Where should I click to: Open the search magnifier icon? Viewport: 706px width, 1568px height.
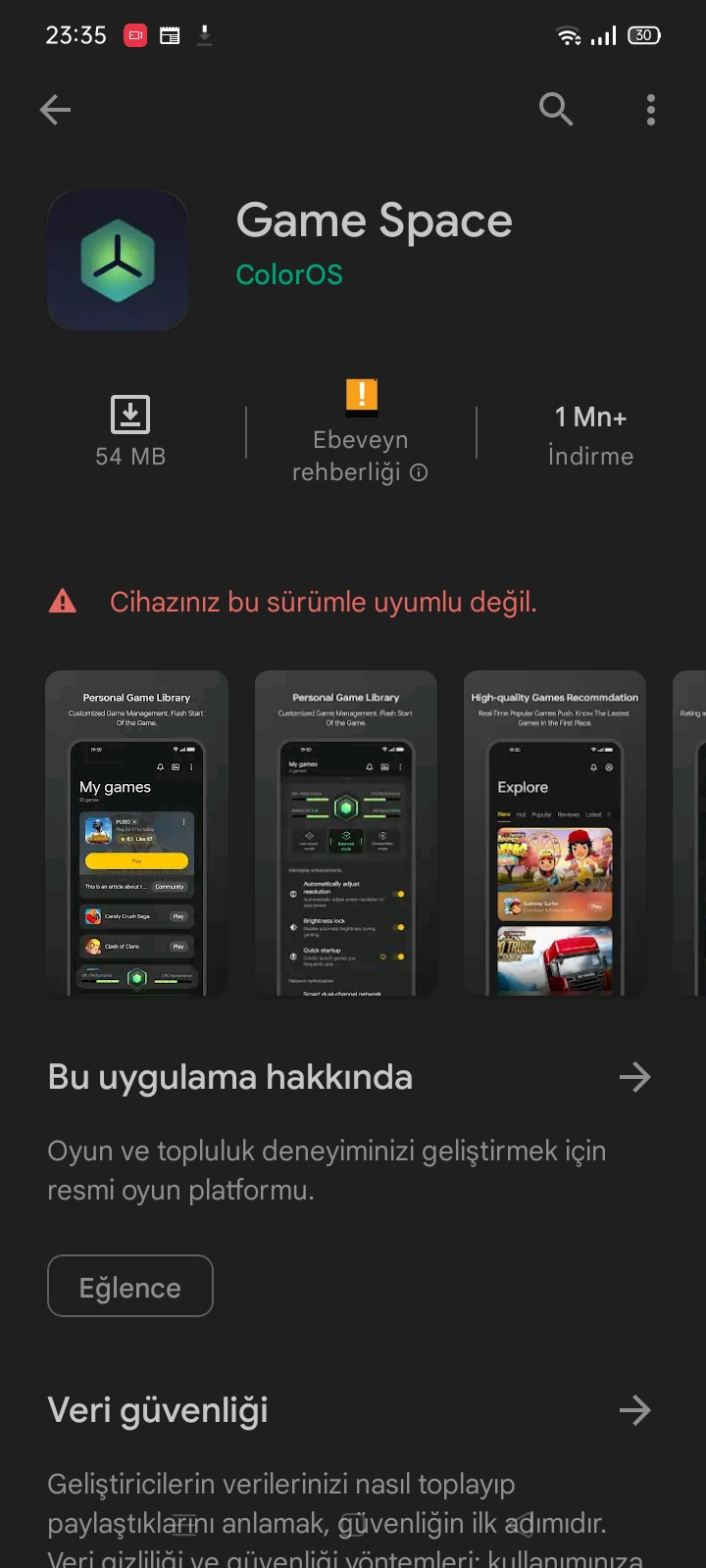(x=556, y=110)
